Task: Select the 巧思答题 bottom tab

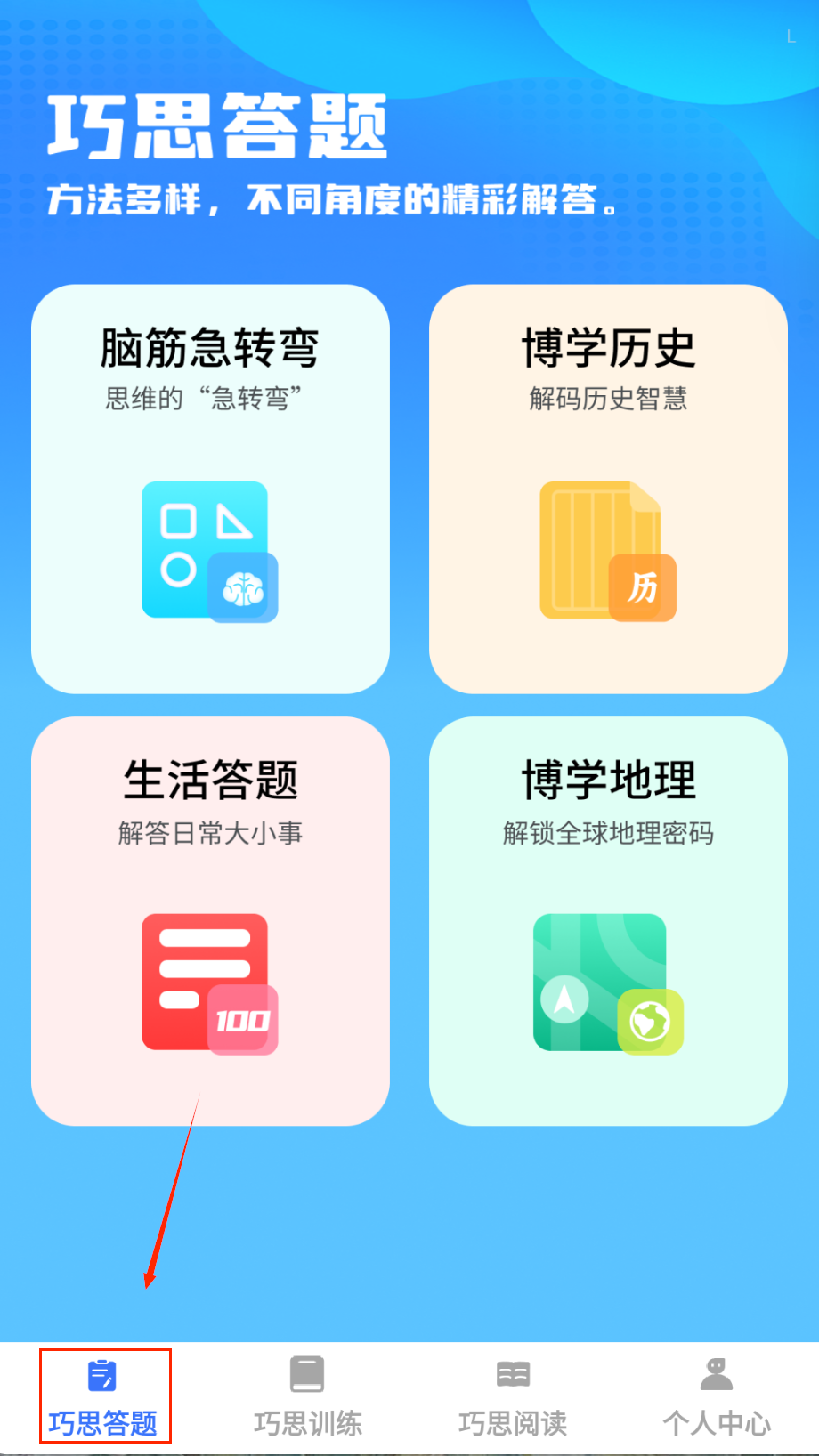Action: click(104, 1395)
